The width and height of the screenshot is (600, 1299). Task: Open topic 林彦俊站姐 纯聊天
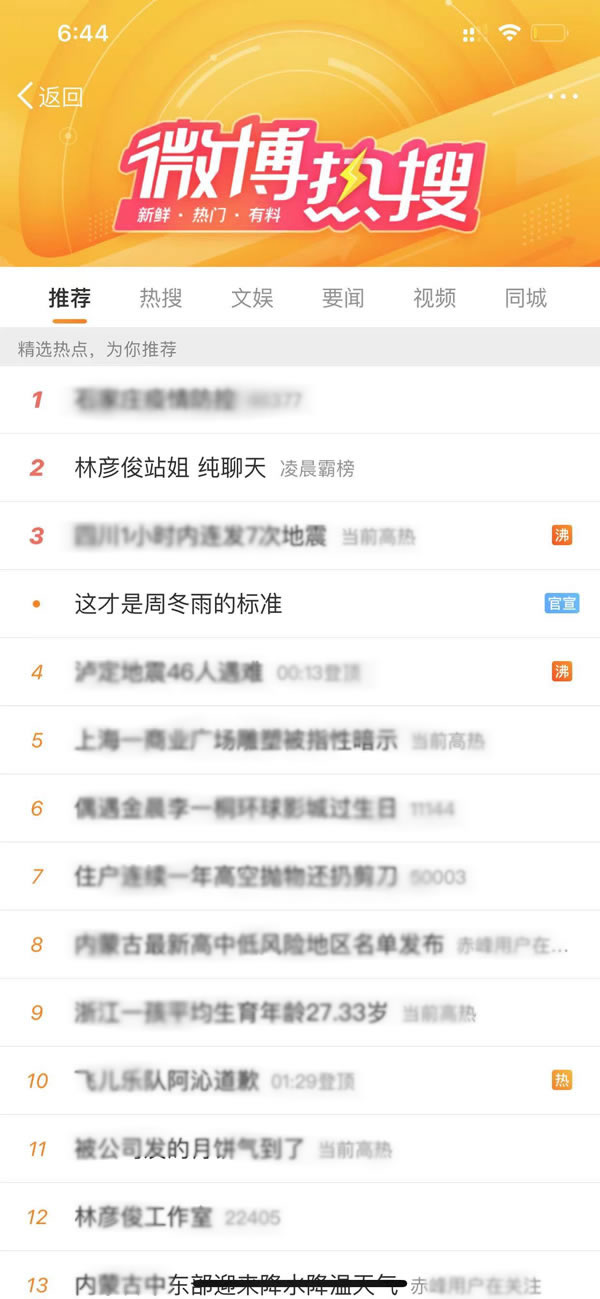coord(170,468)
